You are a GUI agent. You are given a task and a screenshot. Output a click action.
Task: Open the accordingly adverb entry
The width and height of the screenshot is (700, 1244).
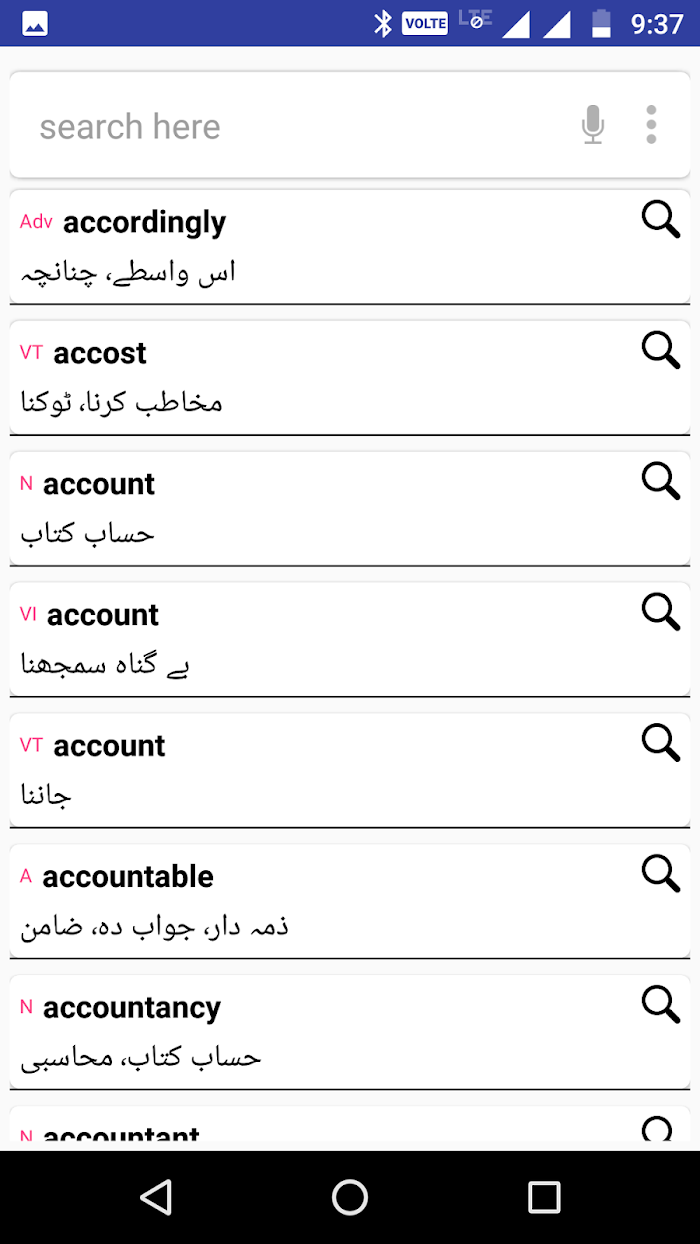tap(350, 246)
